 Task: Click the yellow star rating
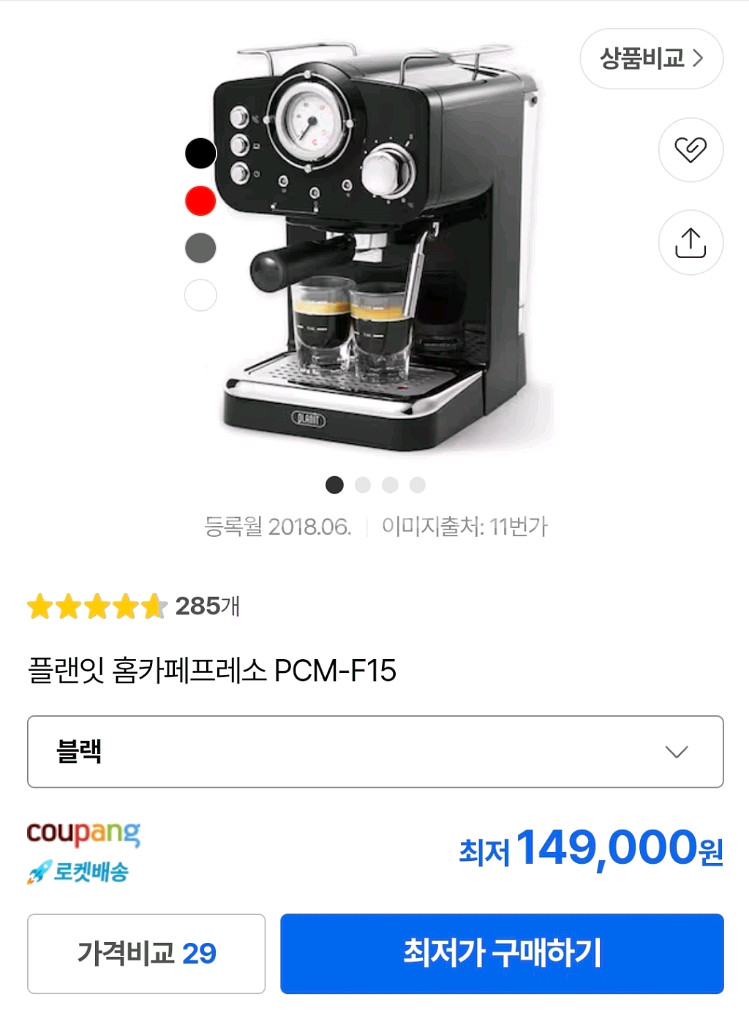[97, 607]
